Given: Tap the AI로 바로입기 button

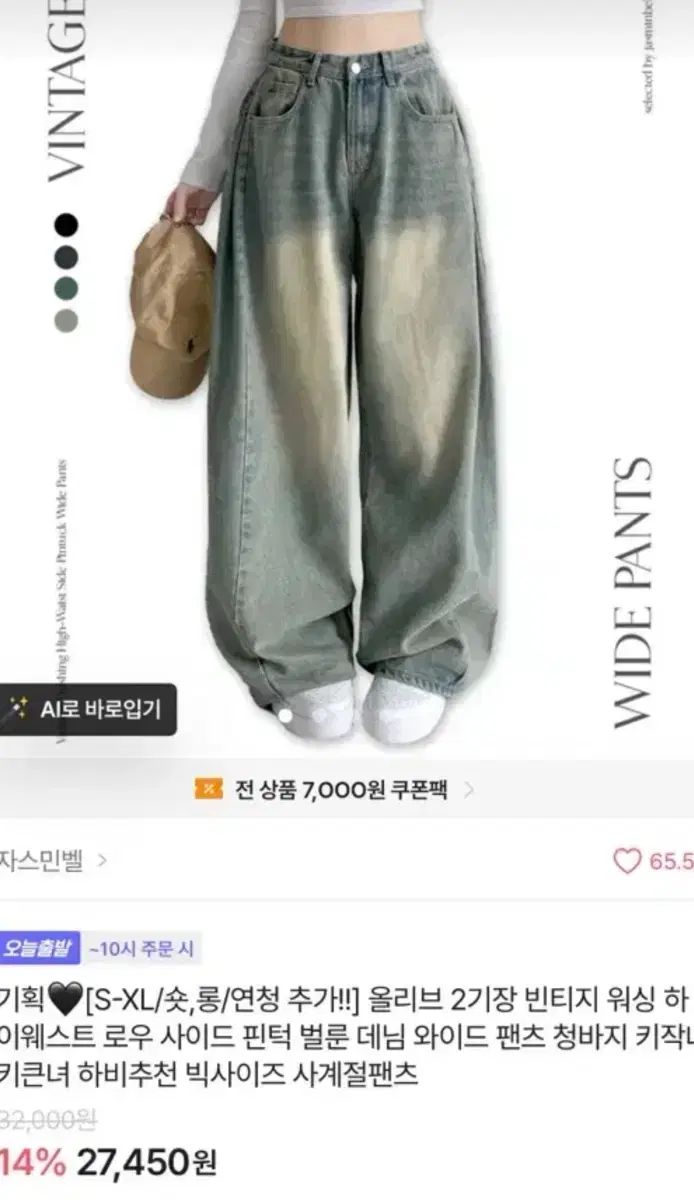Looking at the screenshot, I should coord(88,710).
